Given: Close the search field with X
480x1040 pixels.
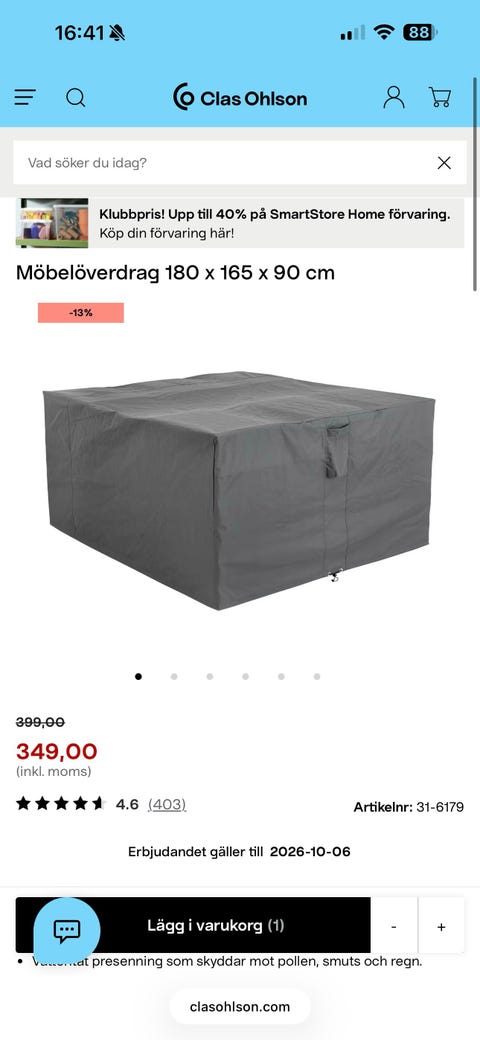Looking at the screenshot, I should coord(444,162).
